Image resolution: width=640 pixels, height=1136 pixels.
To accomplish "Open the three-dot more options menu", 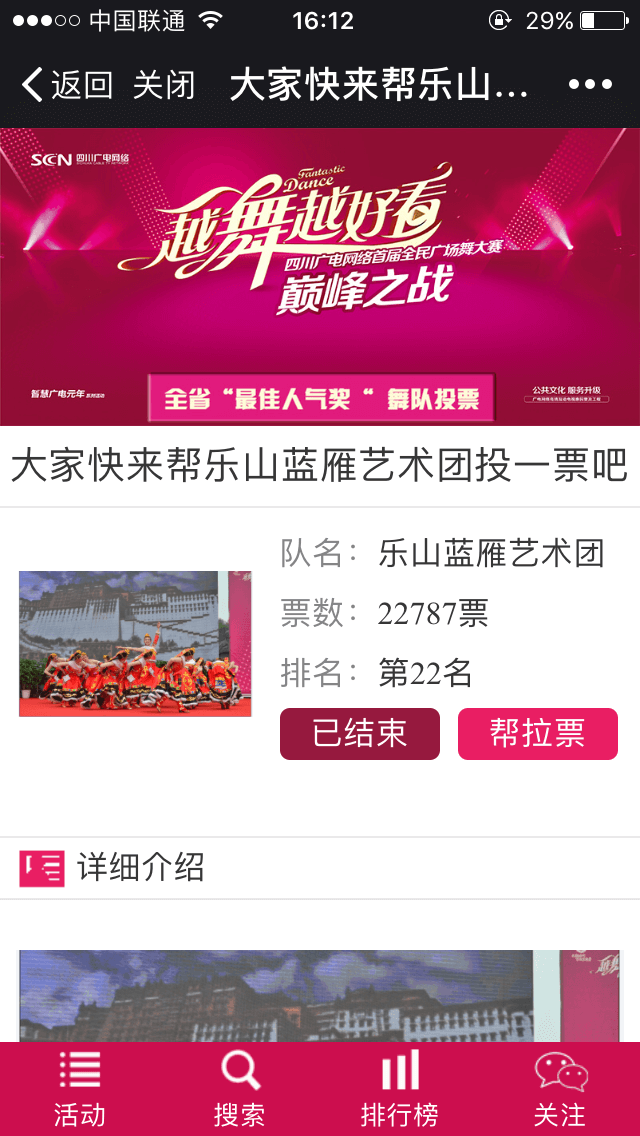I will 590,85.
